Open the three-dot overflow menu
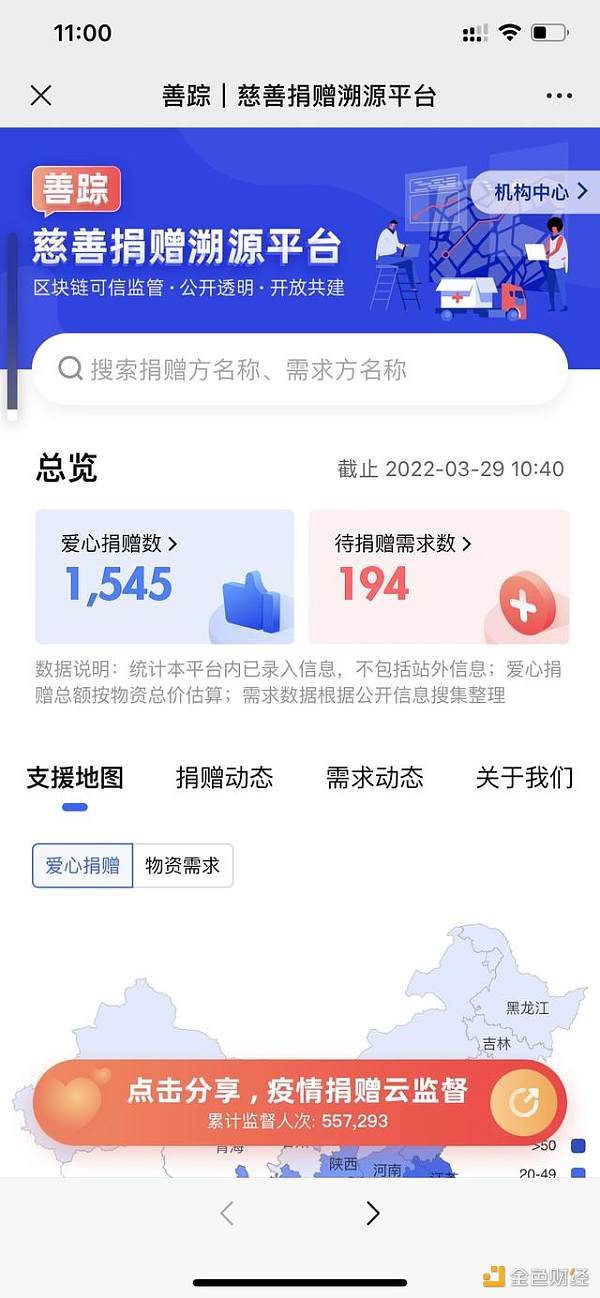 pyautogui.click(x=559, y=96)
